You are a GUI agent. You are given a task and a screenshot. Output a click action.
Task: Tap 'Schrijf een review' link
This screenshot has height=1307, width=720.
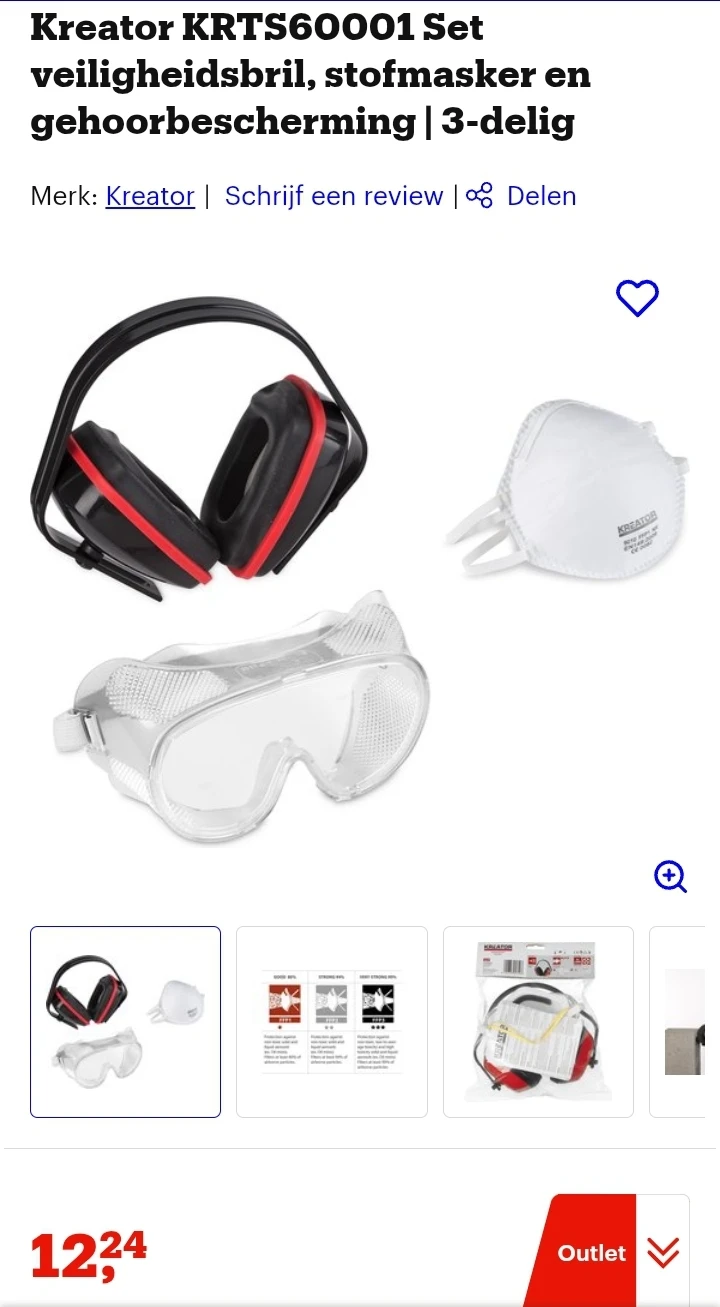coord(333,196)
